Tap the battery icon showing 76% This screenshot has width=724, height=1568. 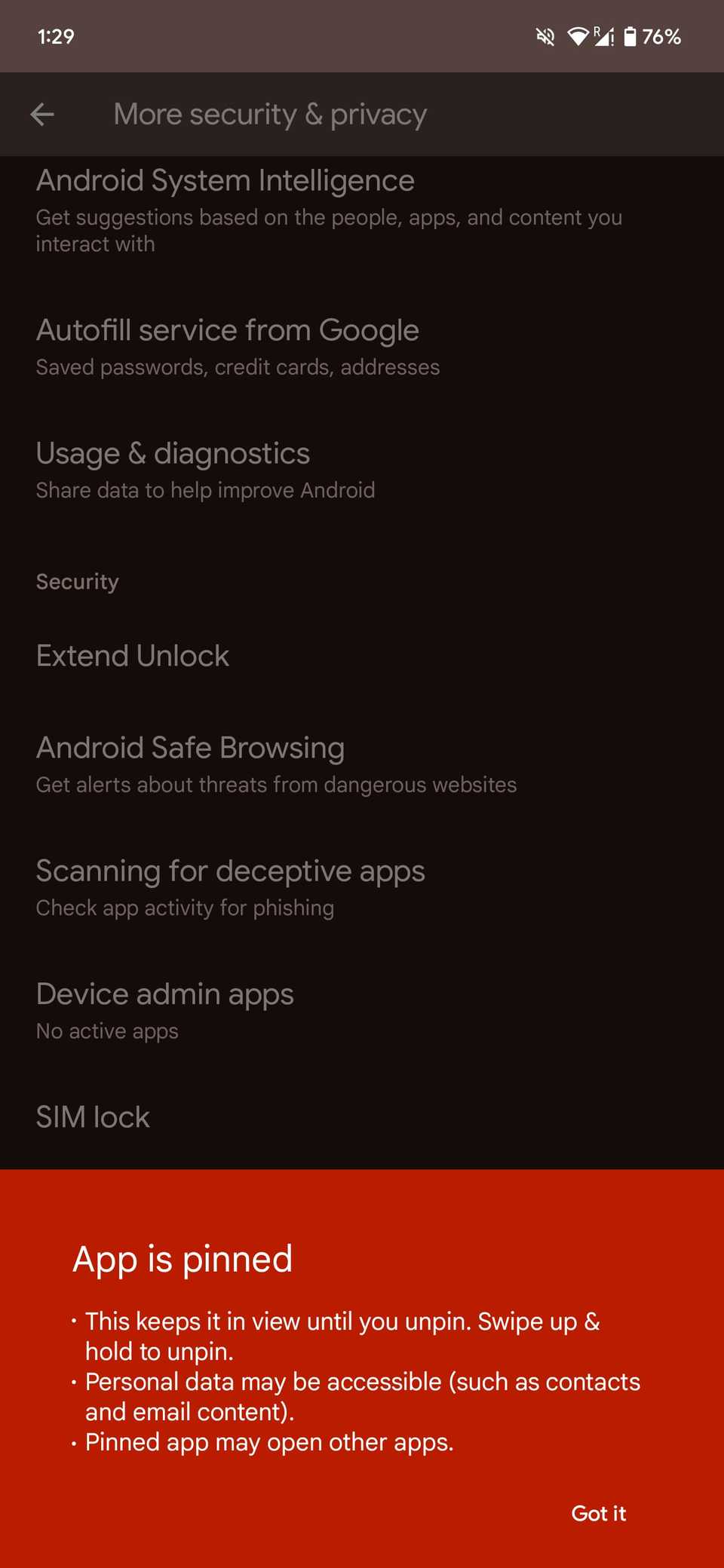coord(630,36)
